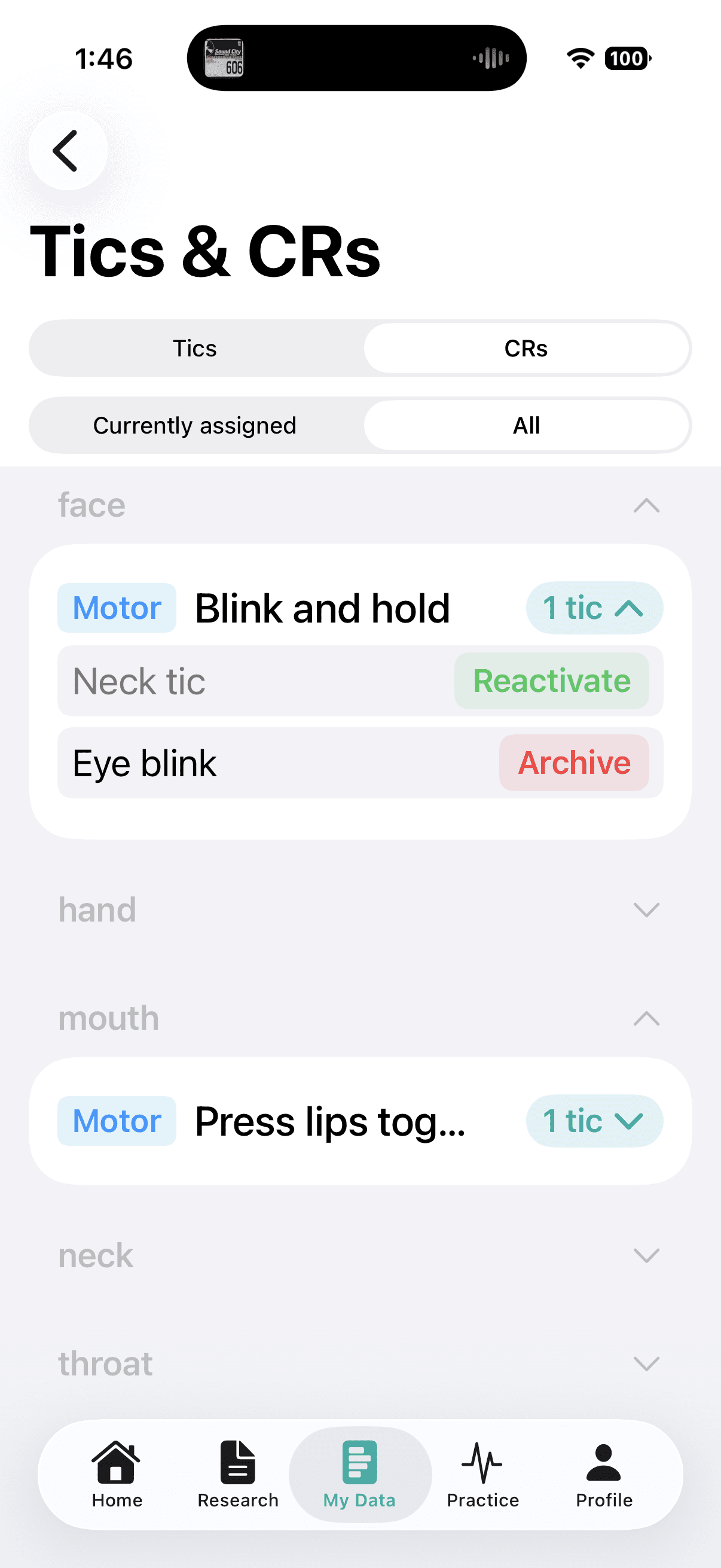Show only Currently assigned items
The image size is (721, 1568).
[195, 425]
